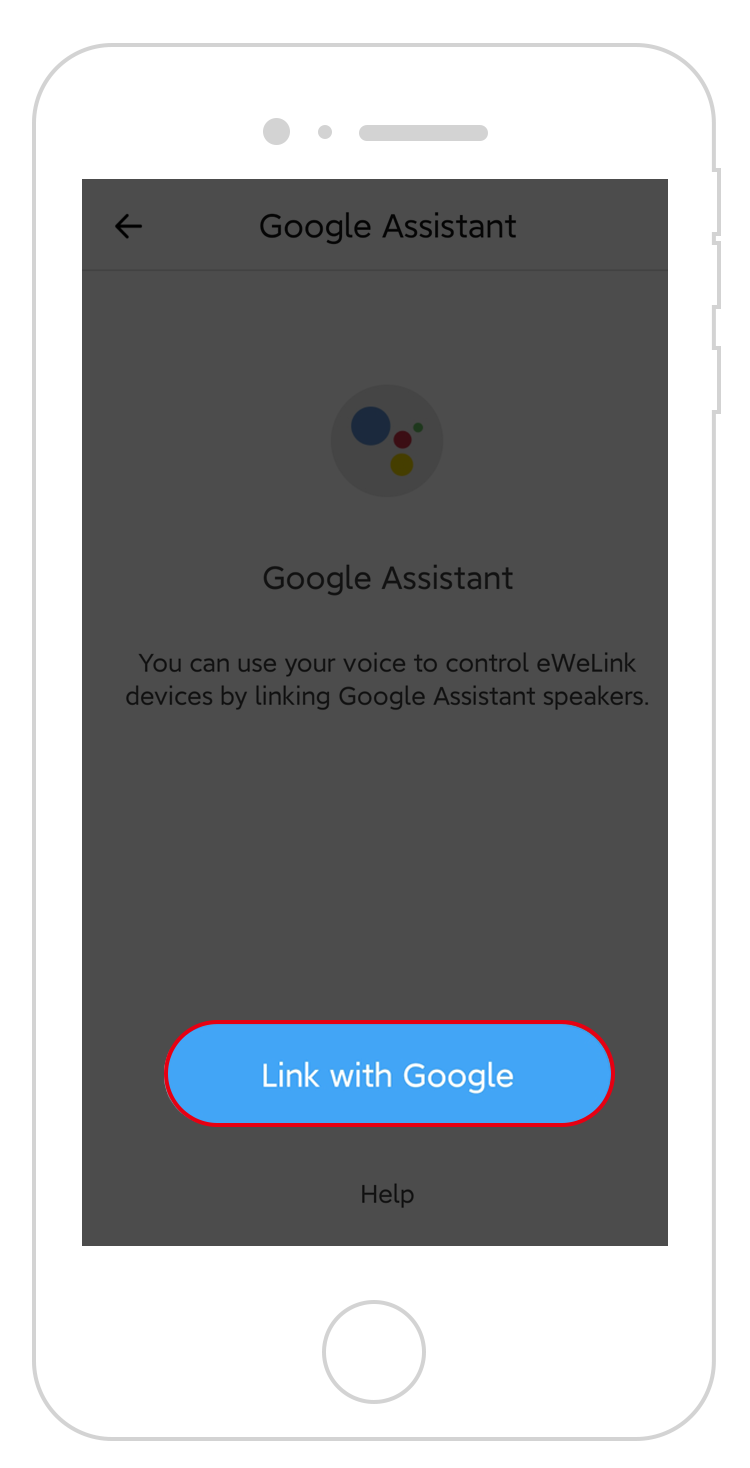Image resolution: width=750 pixels, height=1468 pixels.
Task: Tap the Link with Google button
Action: pos(388,1074)
